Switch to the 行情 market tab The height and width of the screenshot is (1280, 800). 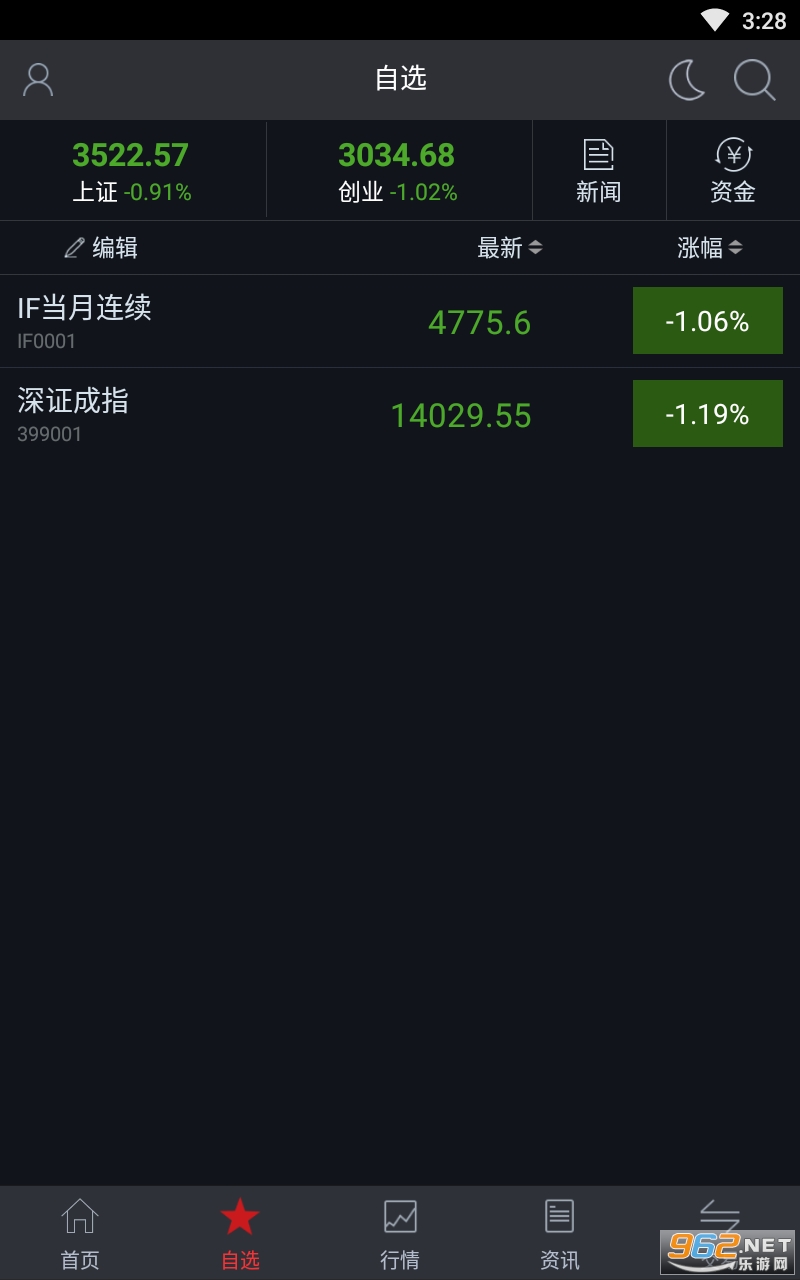pyautogui.click(x=400, y=1234)
